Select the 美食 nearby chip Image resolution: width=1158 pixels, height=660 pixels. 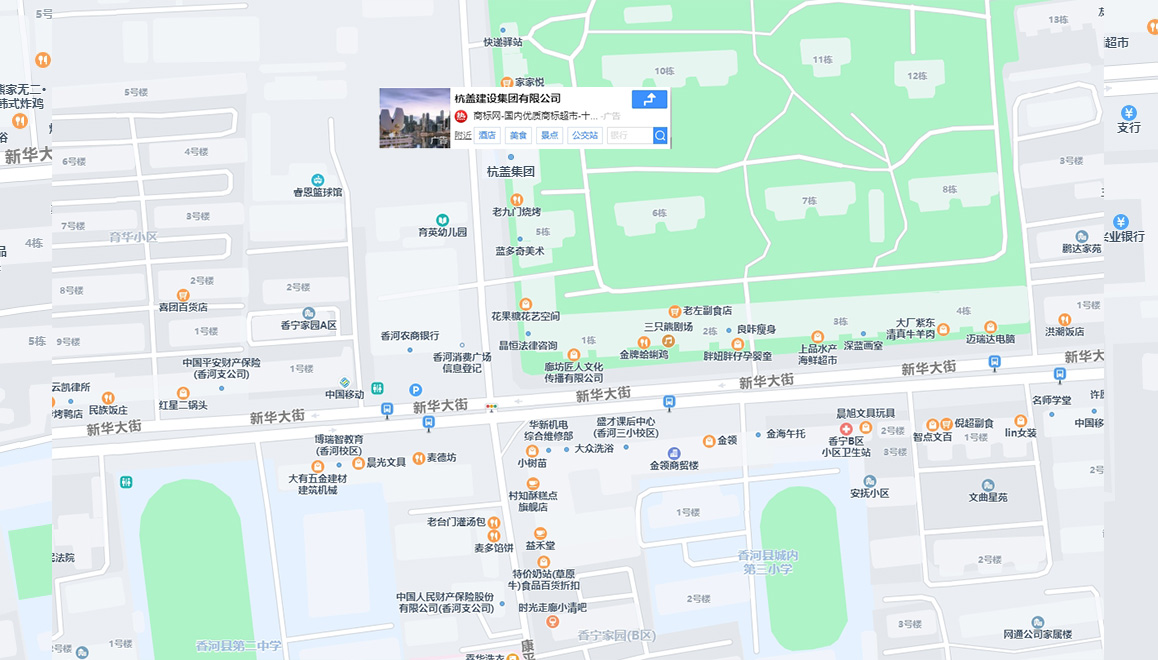[518, 135]
